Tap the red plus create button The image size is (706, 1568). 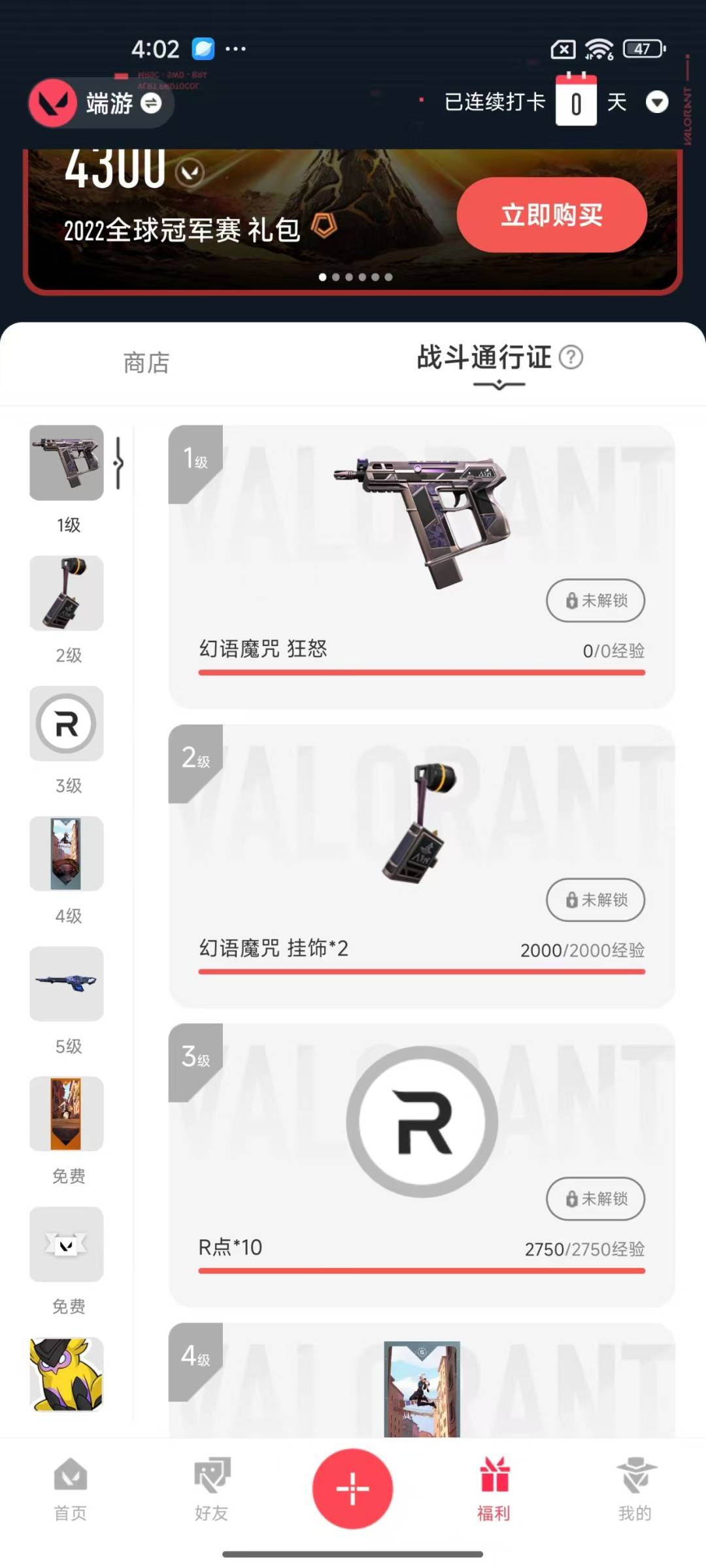pyautogui.click(x=352, y=1488)
